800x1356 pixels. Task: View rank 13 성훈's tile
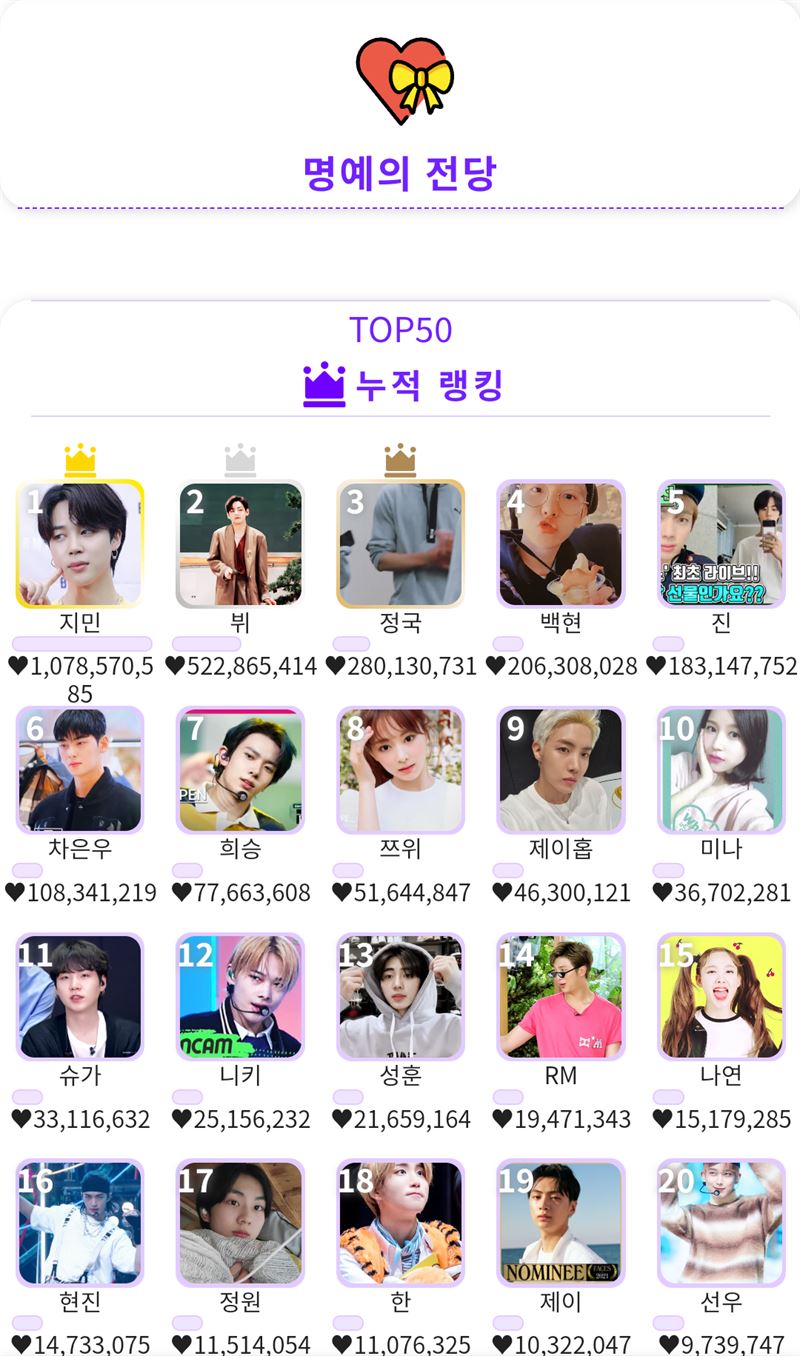coord(400,997)
